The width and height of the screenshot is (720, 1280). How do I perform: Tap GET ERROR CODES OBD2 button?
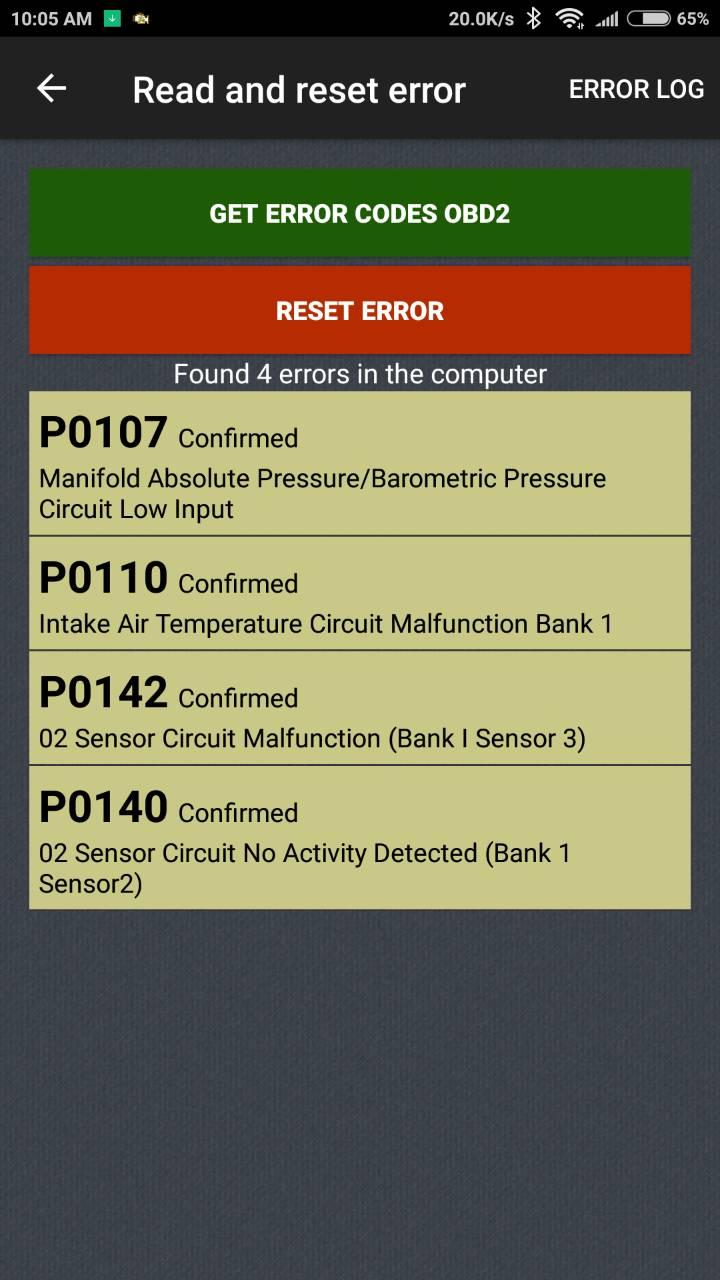[359, 213]
